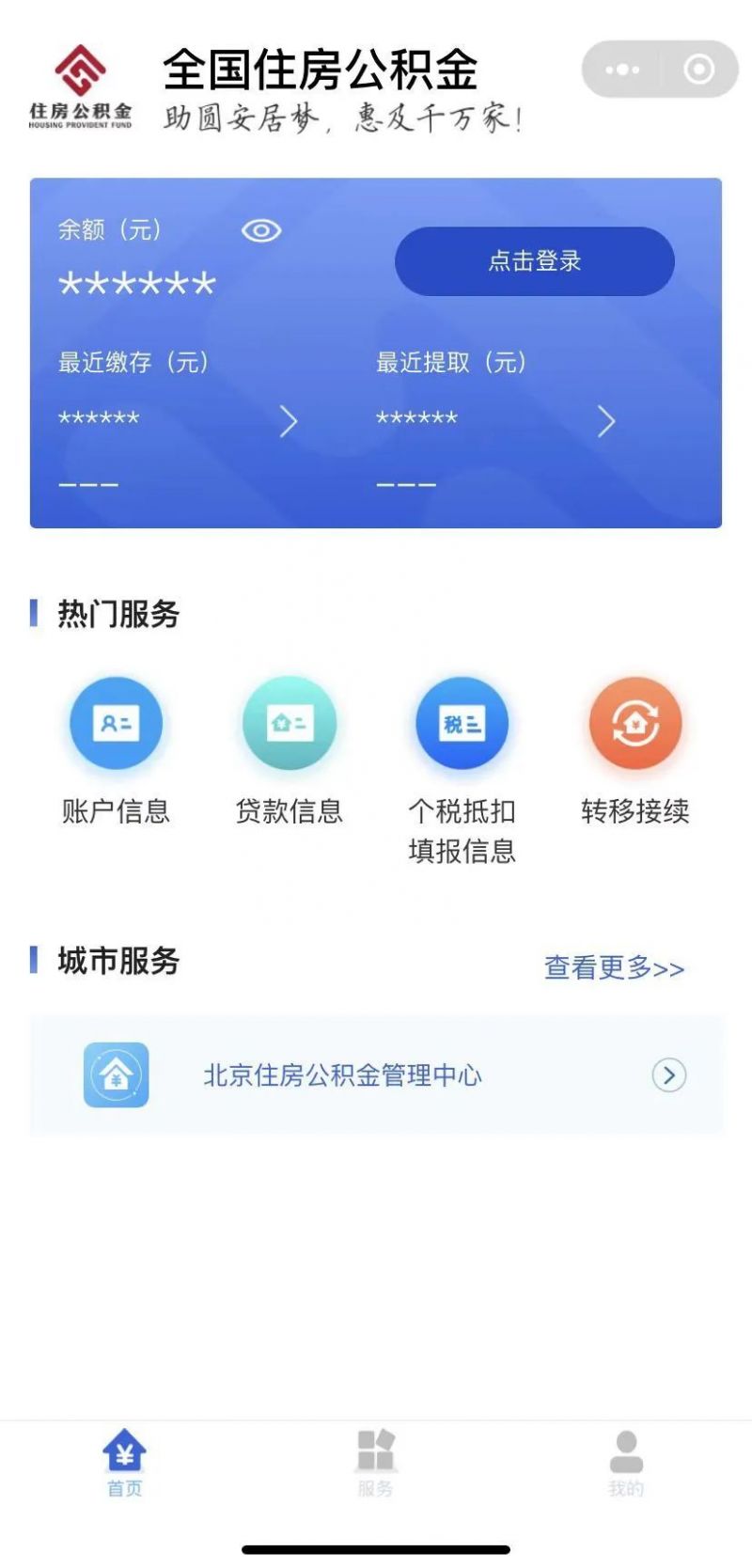This screenshot has width=752, height=1568.
Task: View more city services via 查看更多
Action: tap(614, 967)
